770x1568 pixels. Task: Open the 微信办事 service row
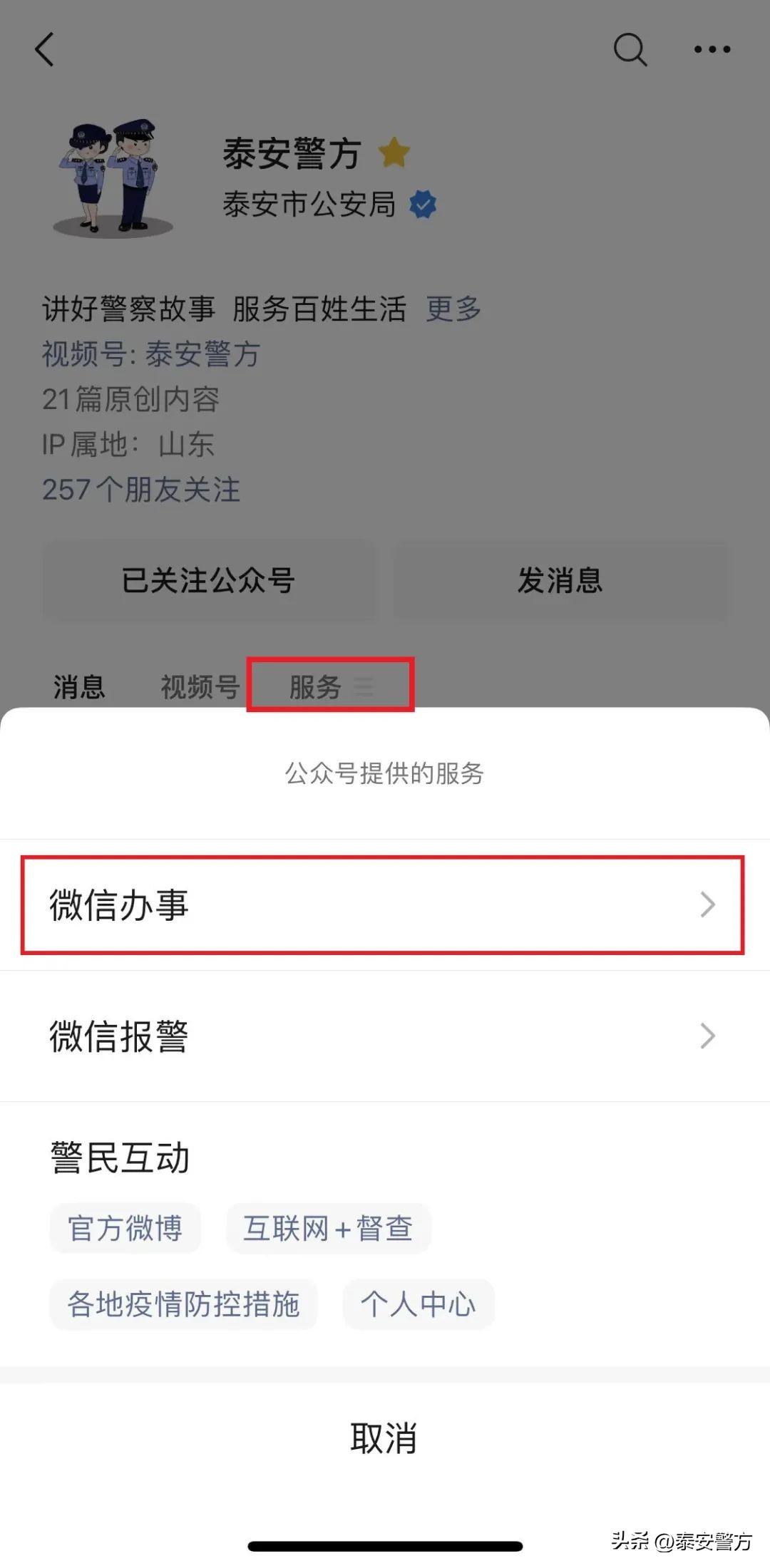tap(385, 904)
